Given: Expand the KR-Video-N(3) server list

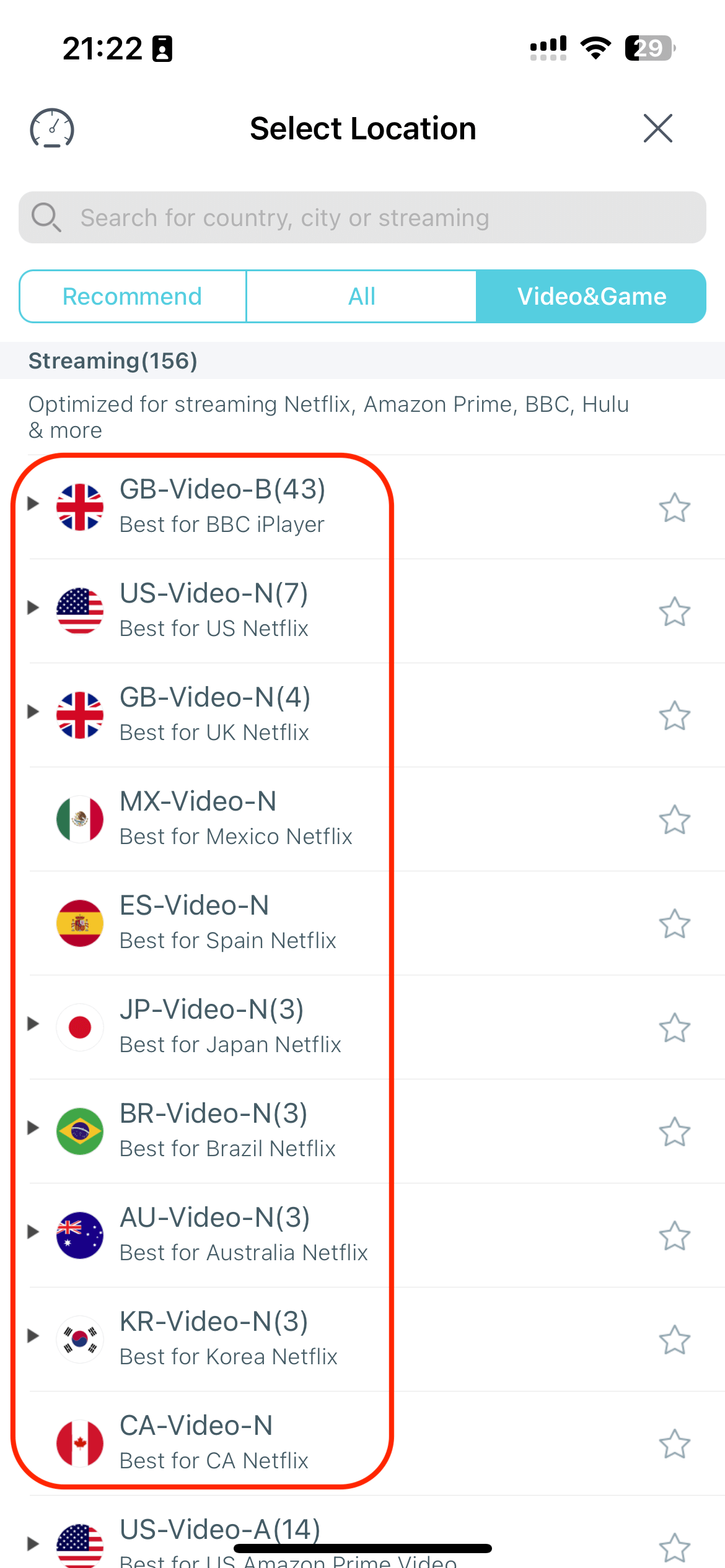Looking at the screenshot, I should pos(33,1336).
